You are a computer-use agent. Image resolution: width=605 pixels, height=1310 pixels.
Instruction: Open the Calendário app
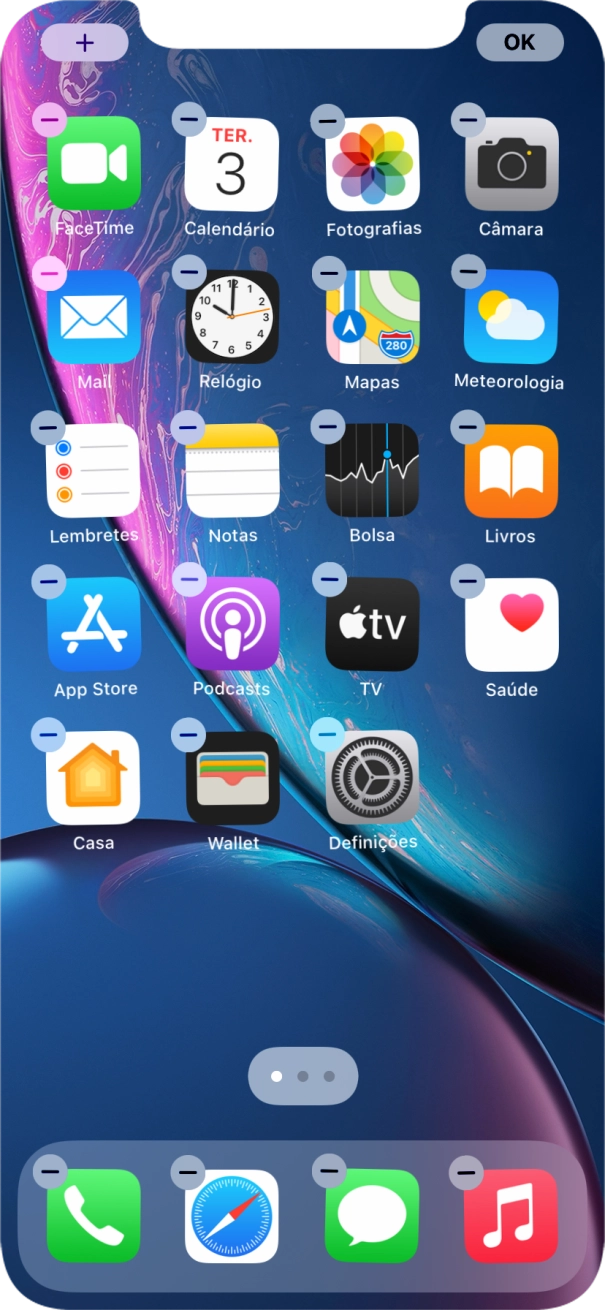231,163
